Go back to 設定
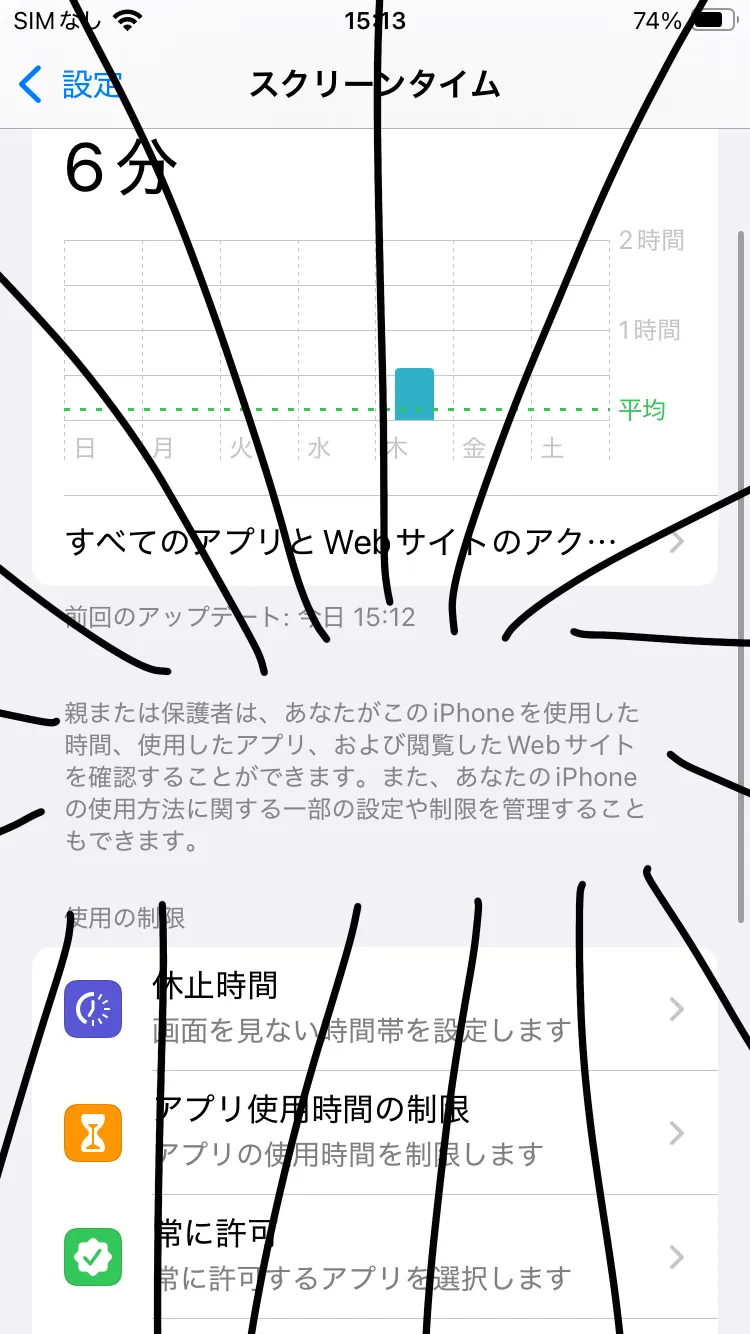Image resolution: width=750 pixels, height=1334 pixels. 70,85
